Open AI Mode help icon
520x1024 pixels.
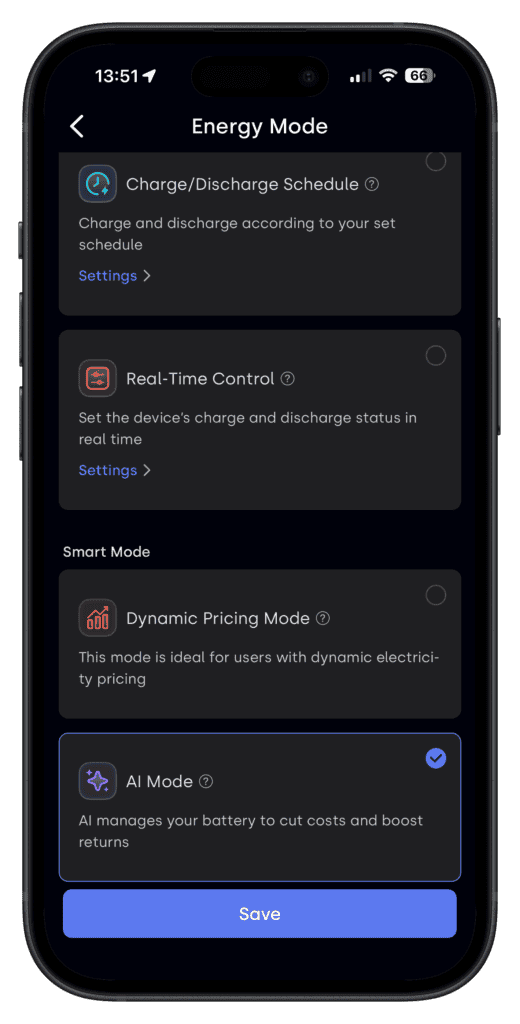[206, 781]
